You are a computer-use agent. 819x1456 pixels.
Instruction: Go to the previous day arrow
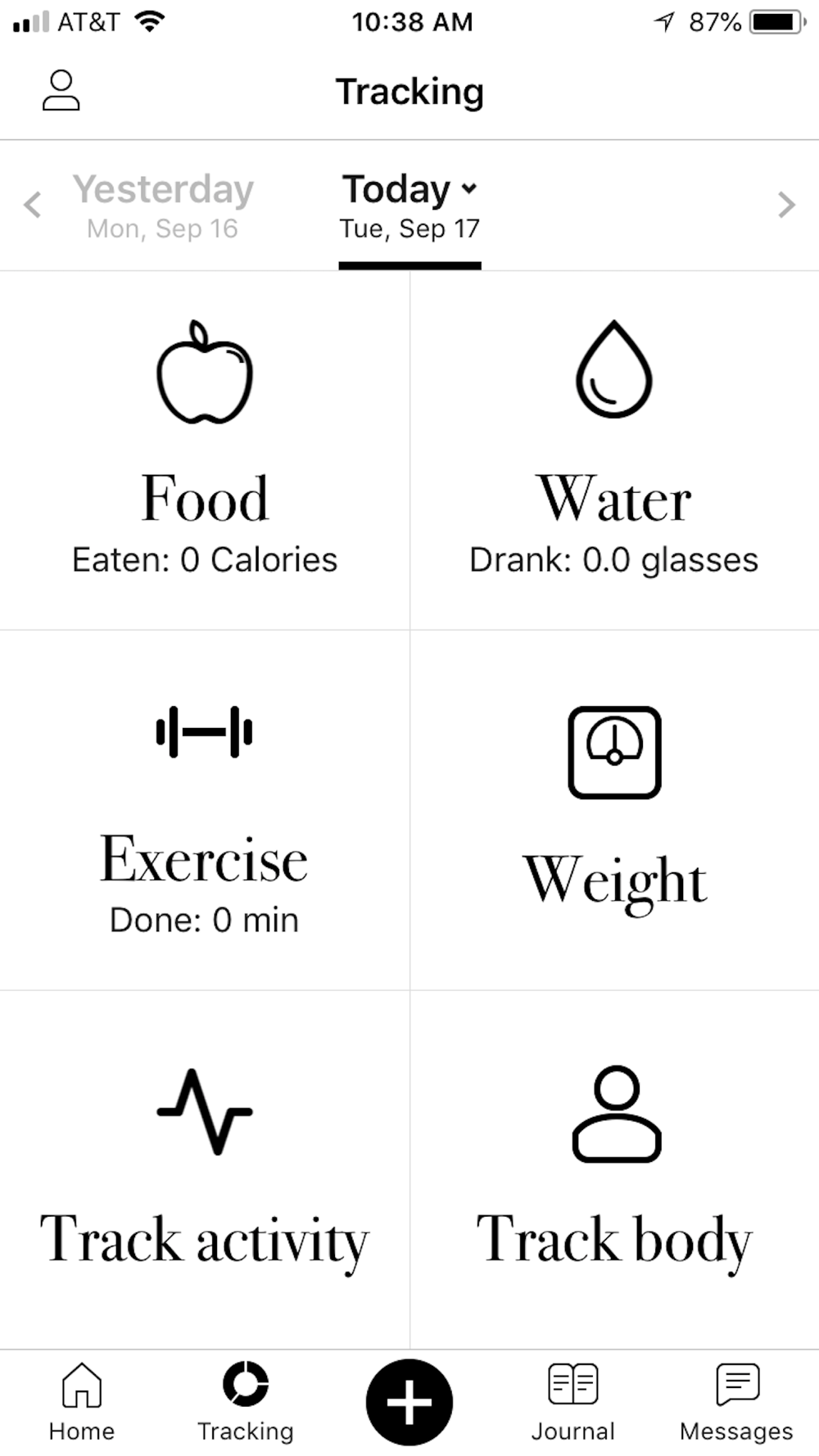[x=33, y=205]
